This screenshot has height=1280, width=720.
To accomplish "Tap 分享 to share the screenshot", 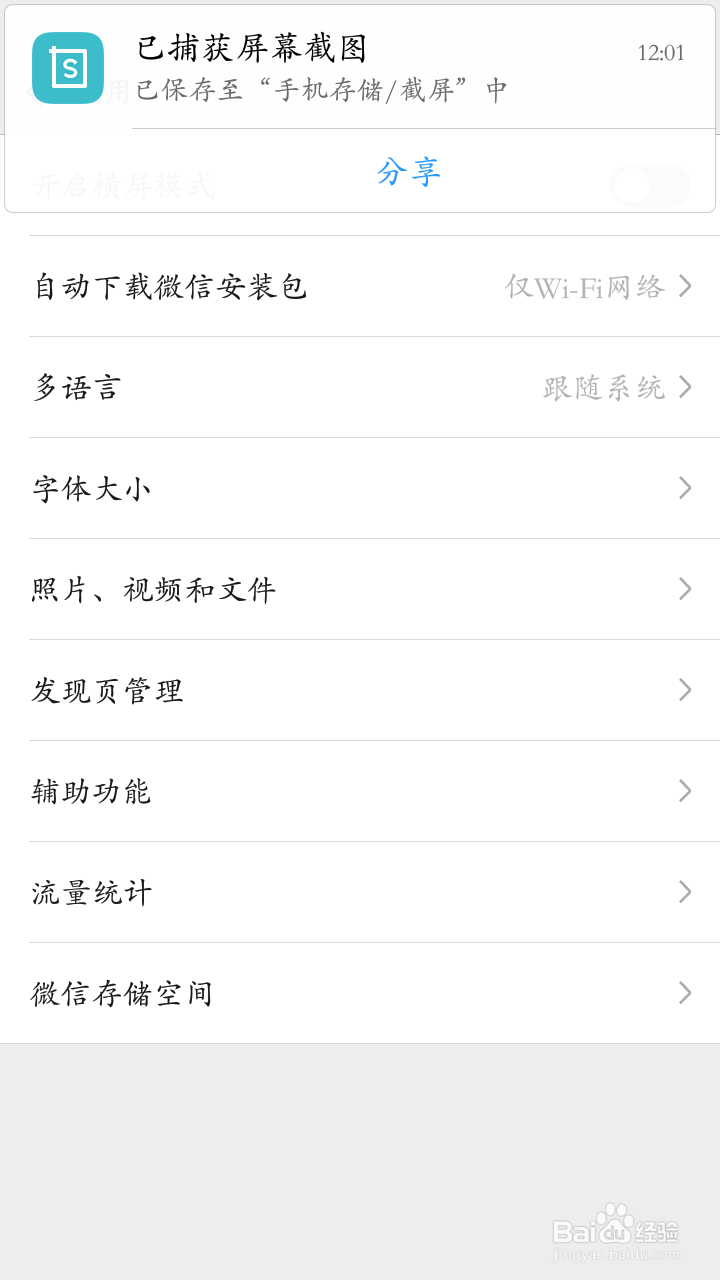I will (x=410, y=172).
